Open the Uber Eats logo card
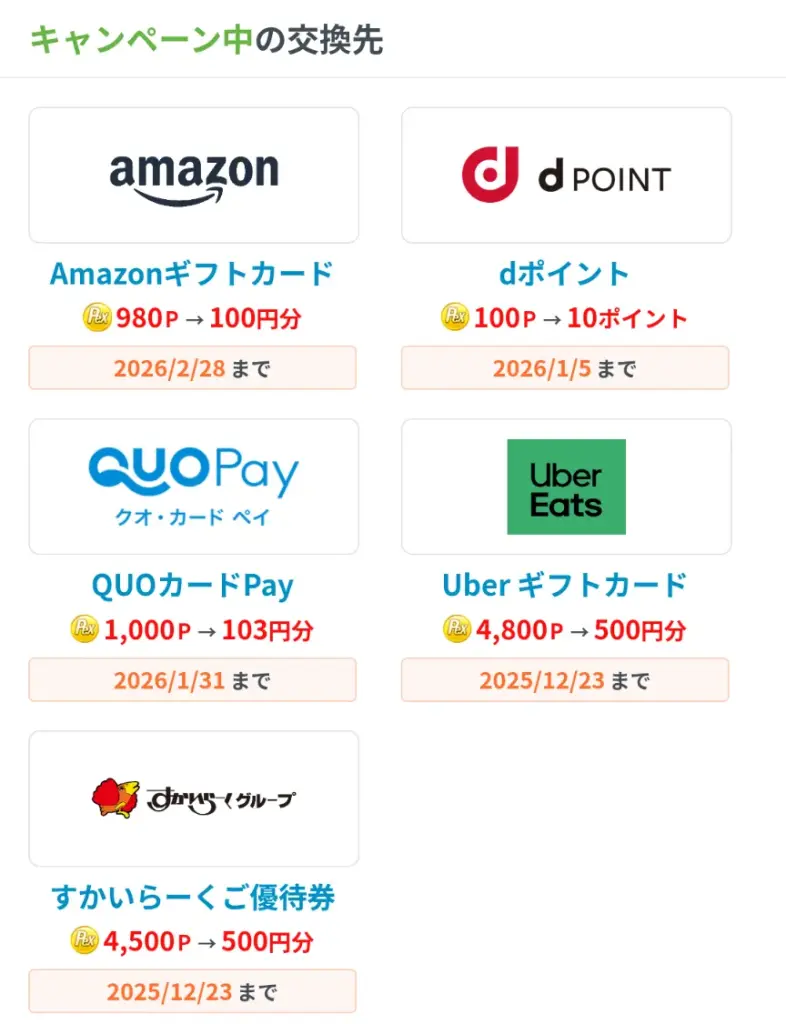This screenshot has width=786, height=1024. 565,486
